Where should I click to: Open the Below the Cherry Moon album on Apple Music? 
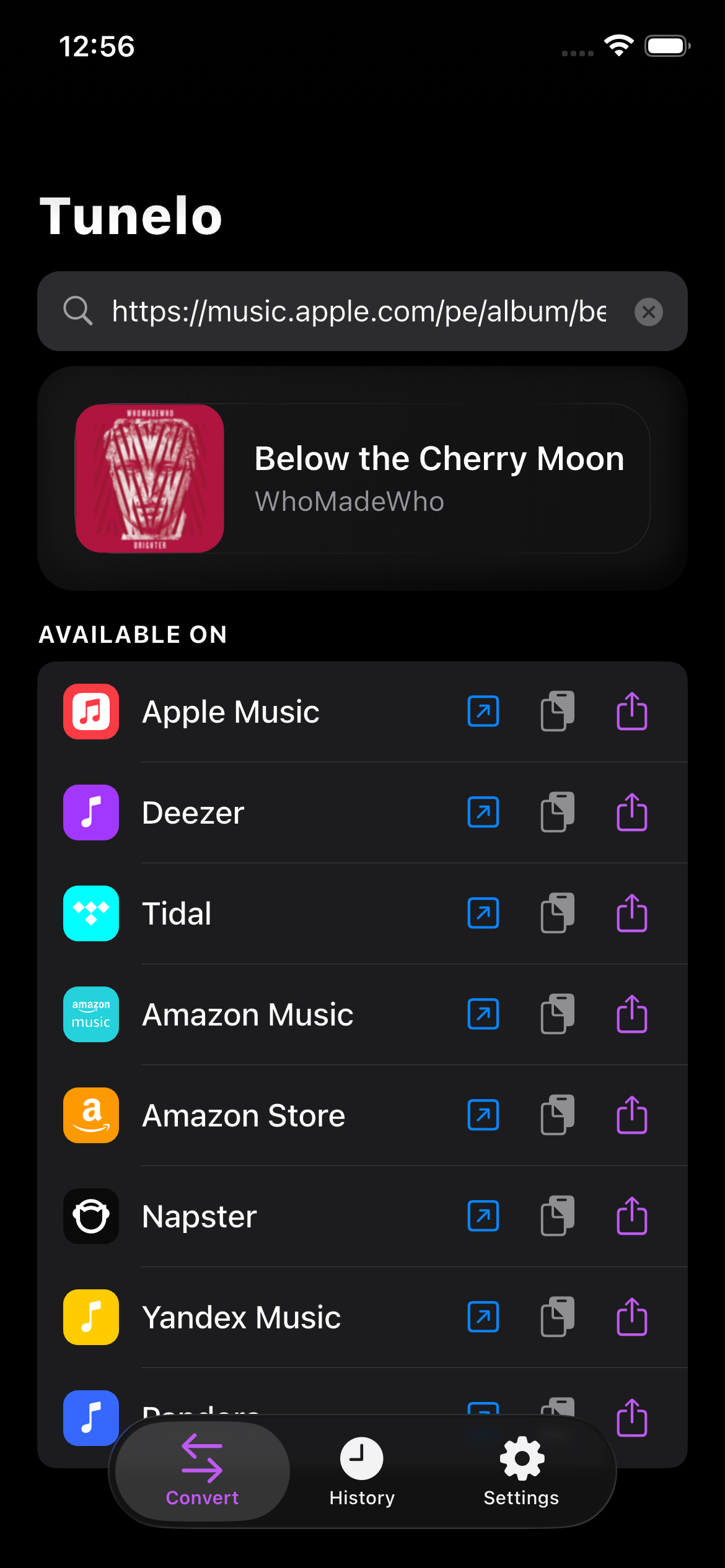[483, 711]
